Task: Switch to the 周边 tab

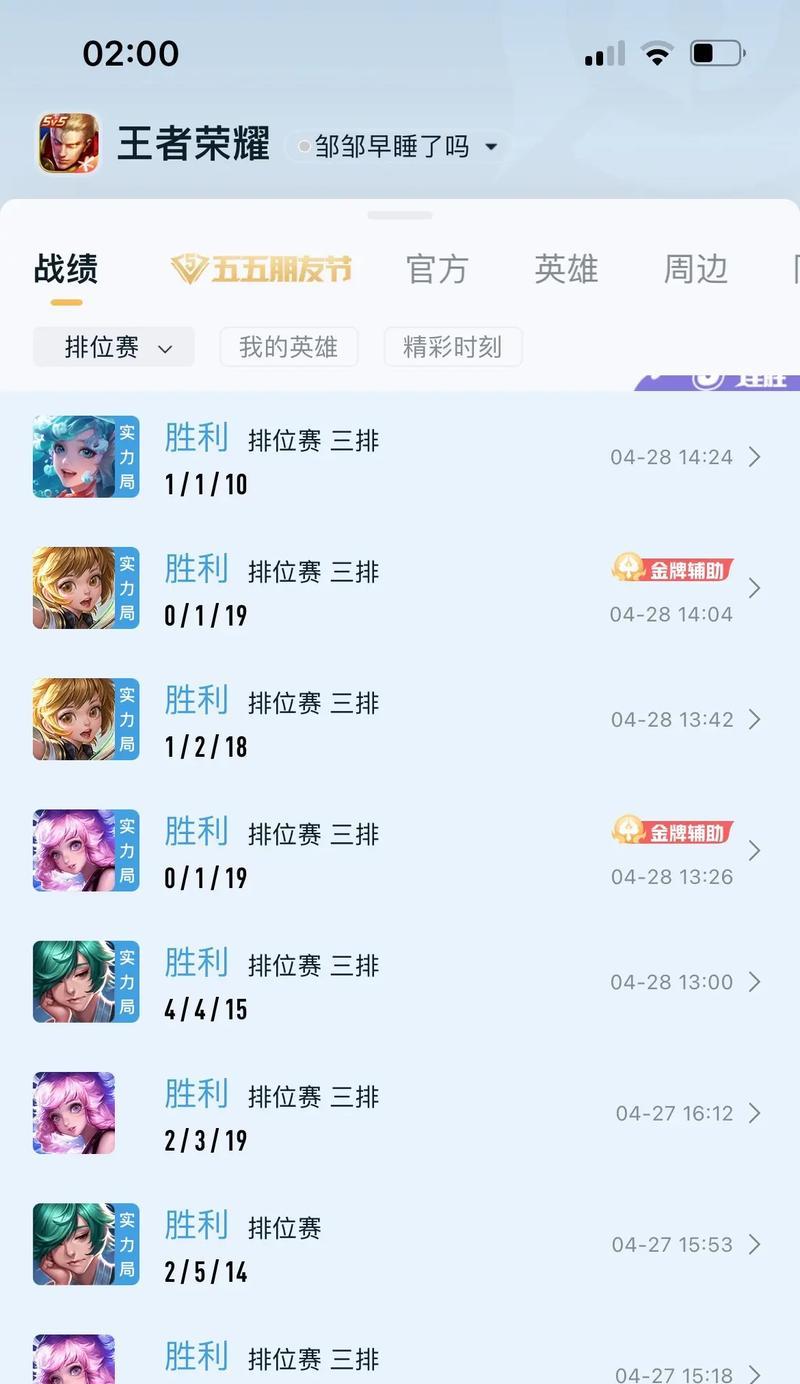Action: 695,269
